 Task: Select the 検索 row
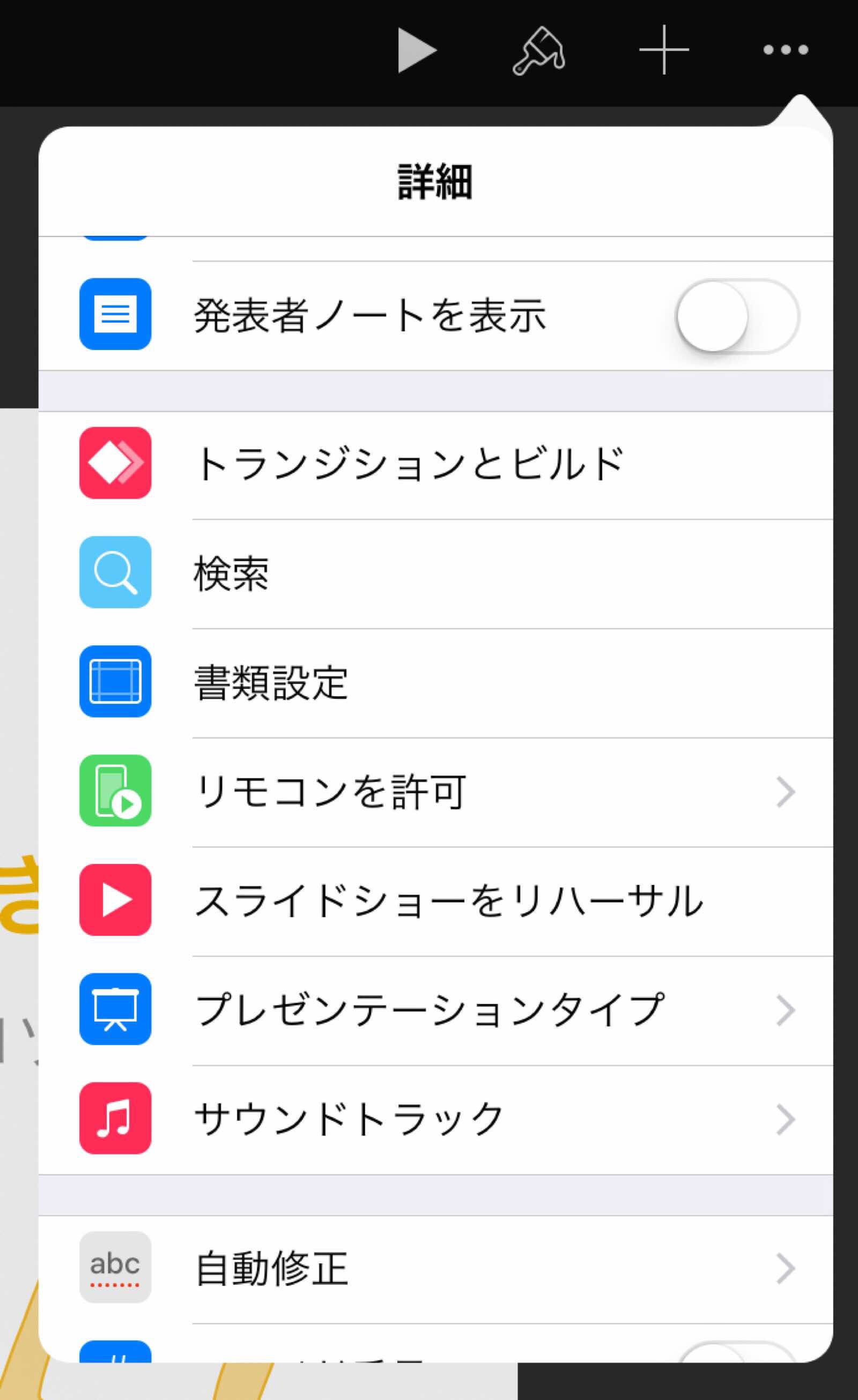[x=435, y=574]
